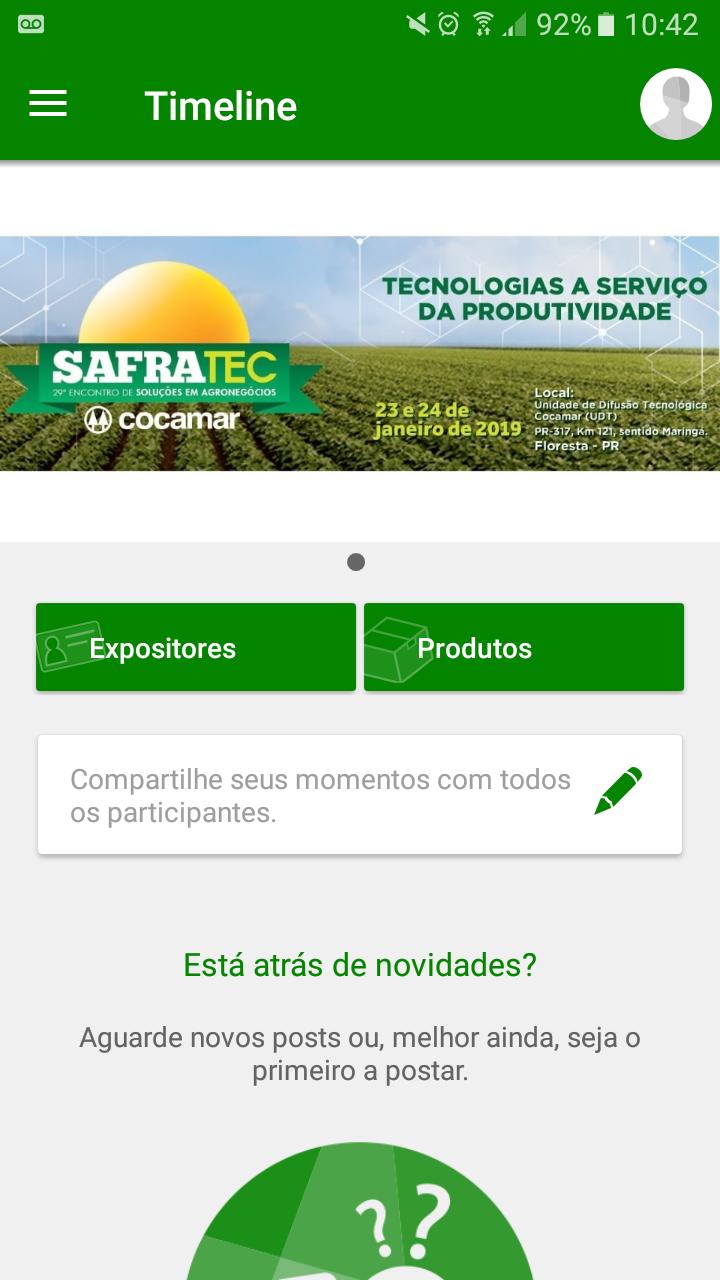Tap the Compartilhe seus momentos input field
Image resolution: width=720 pixels, height=1280 pixels.
pos(320,795)
